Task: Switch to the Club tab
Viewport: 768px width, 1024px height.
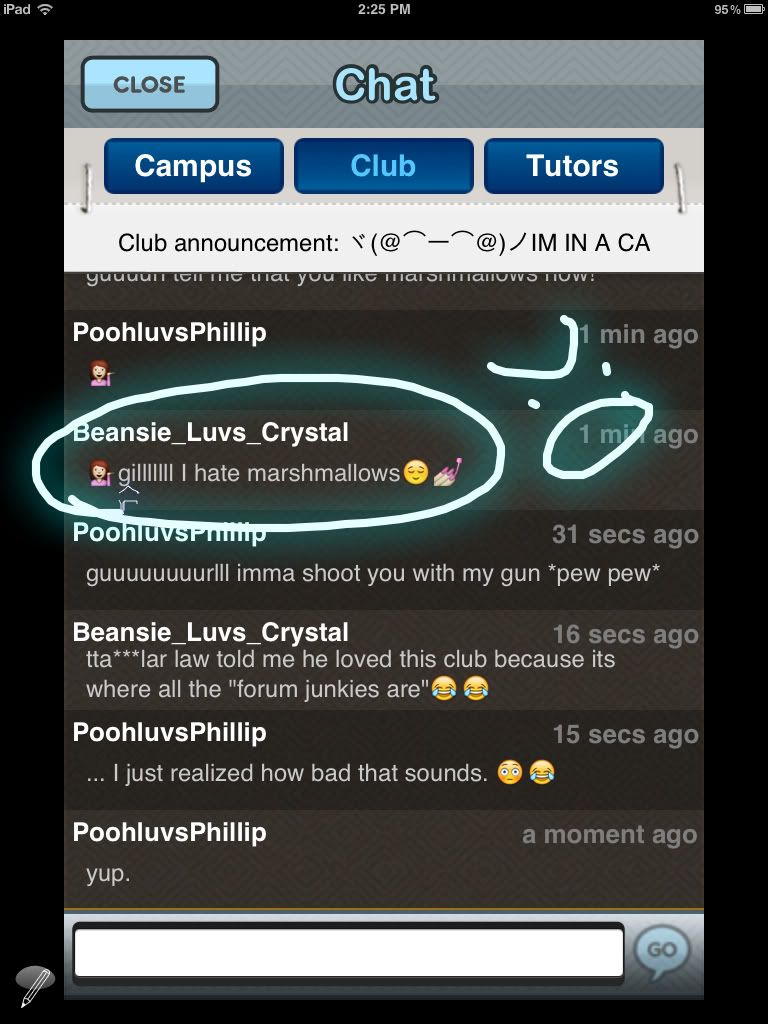Action: [383, 166]
